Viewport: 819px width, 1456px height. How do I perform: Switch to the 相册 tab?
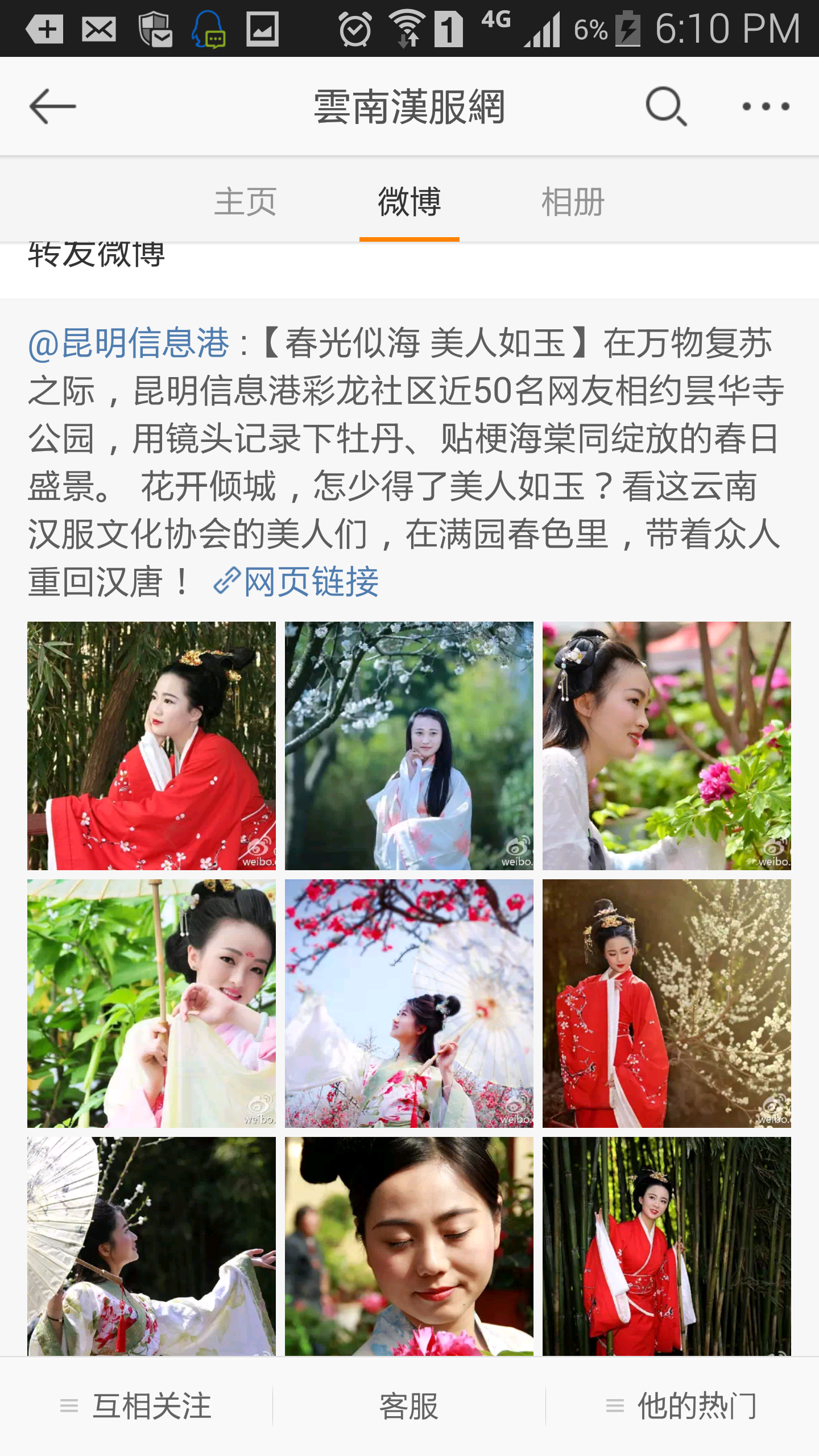[573, 201]
